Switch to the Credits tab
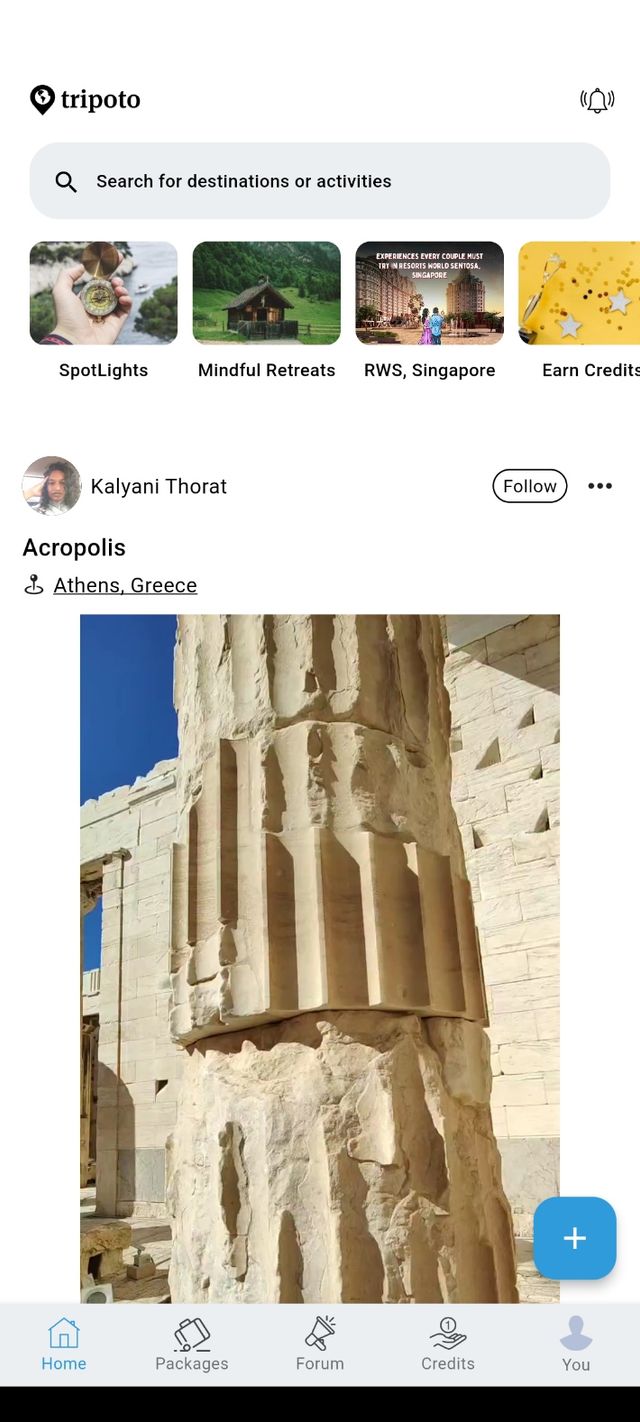 click(448, 1344)
